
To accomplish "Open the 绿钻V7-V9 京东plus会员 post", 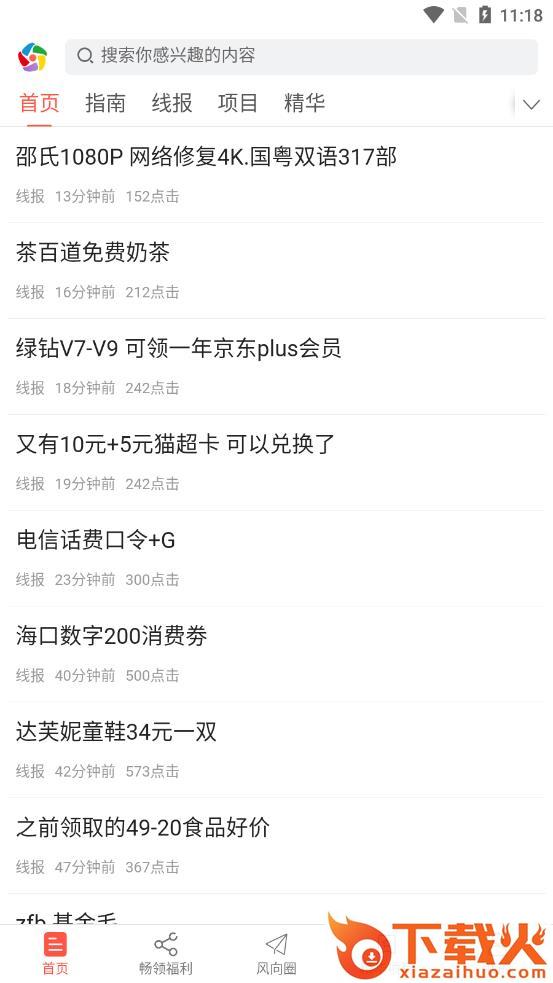I will click(x=276, y=366).
